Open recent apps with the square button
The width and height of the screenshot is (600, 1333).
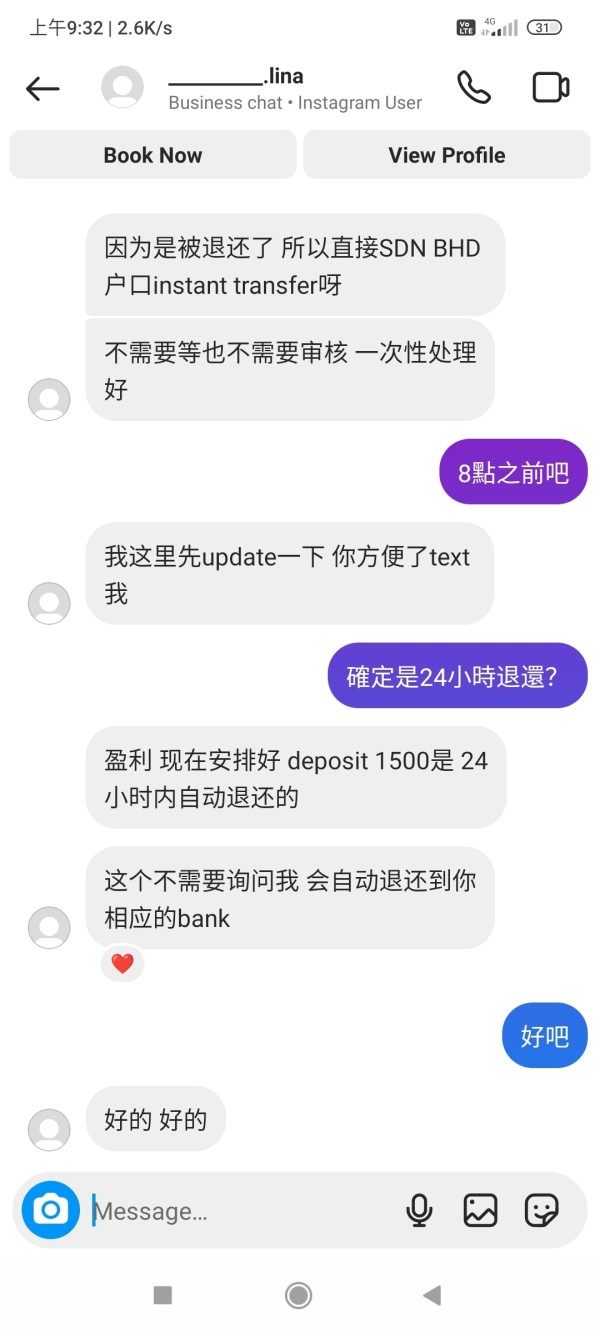pos(163,1296)
